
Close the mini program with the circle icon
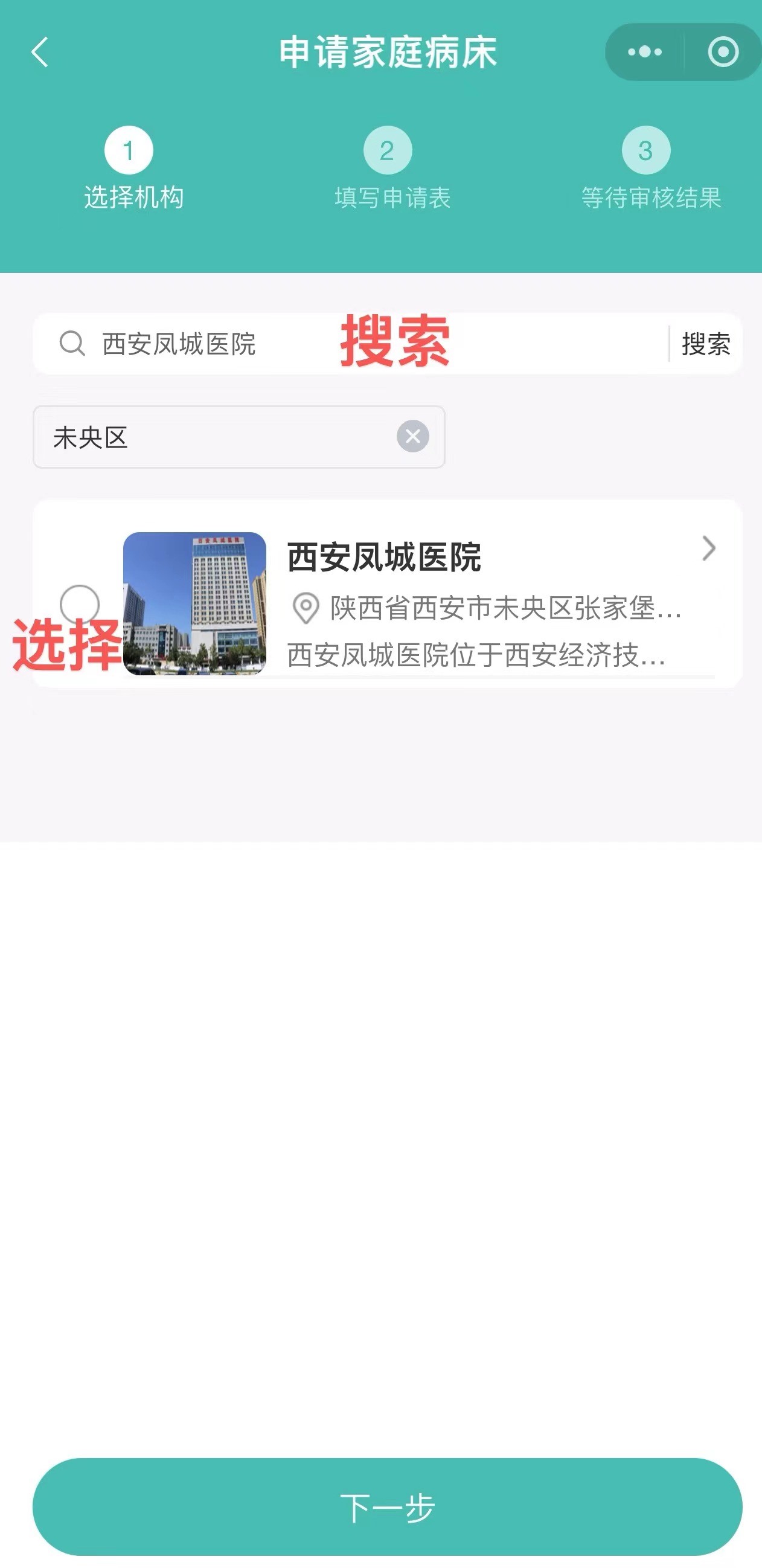(723, 53)
